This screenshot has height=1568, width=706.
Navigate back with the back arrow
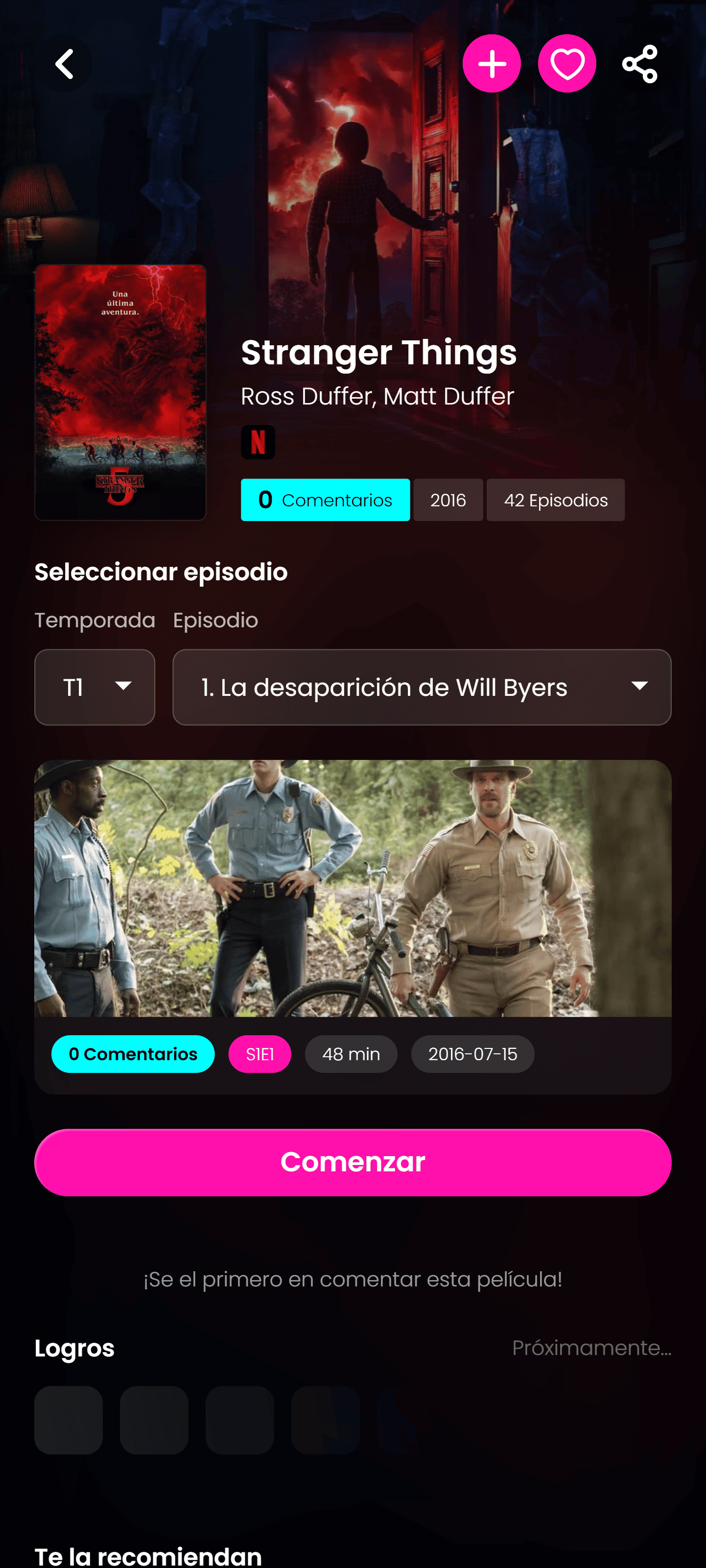[x=66, y=64]
